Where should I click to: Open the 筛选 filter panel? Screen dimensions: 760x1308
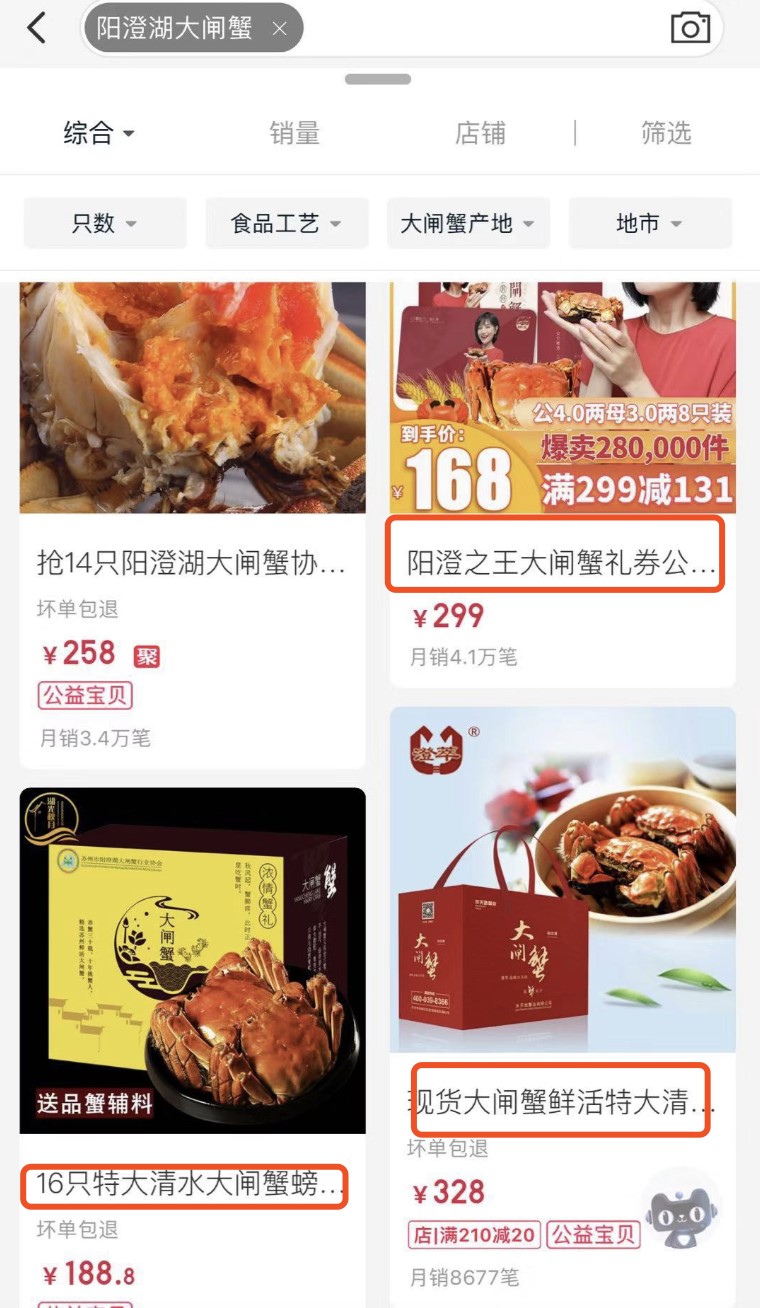pyautogui.click(x=666, y=133)
